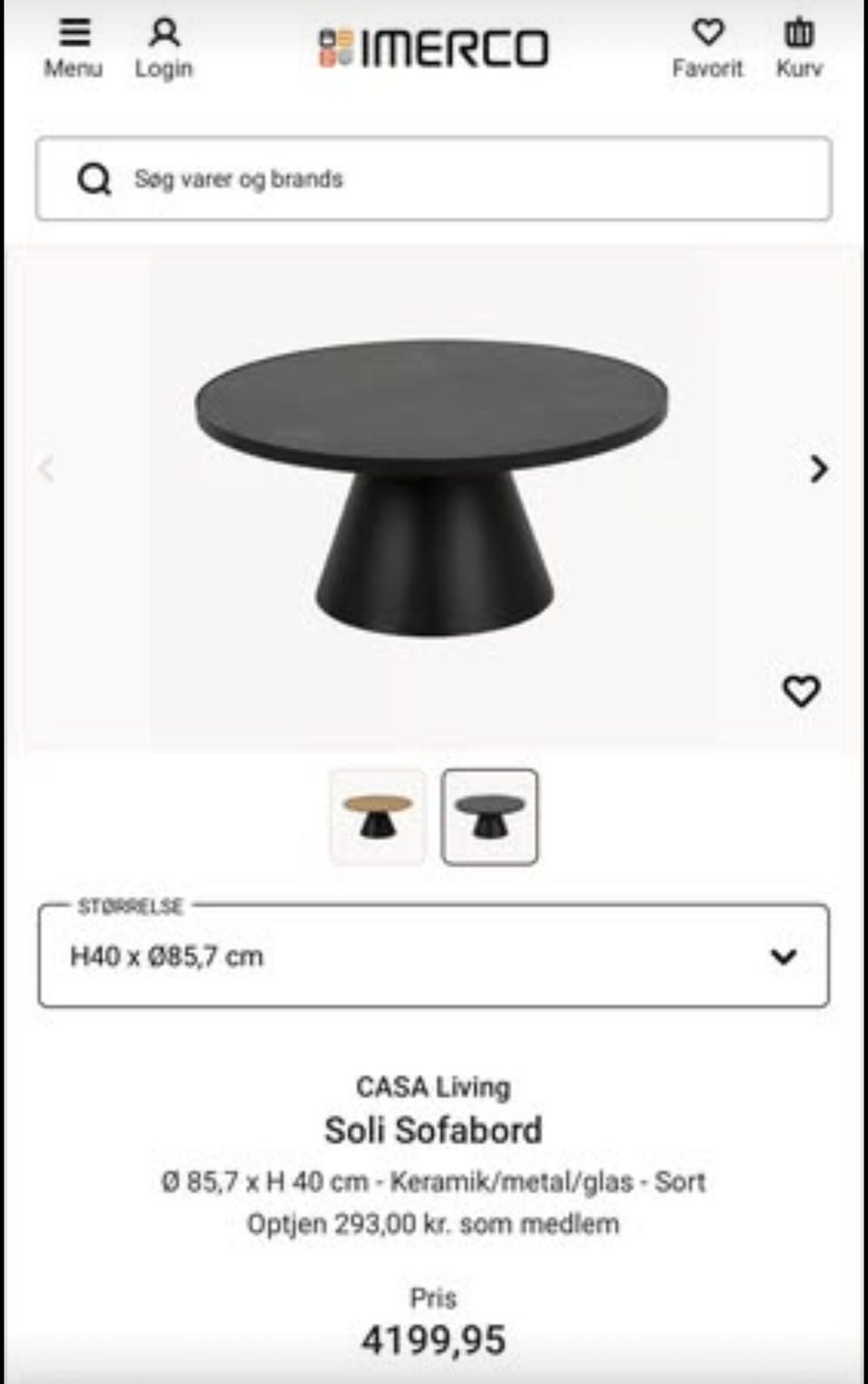Open the hamburger menu icon
The image size is (868, 1384).
(74, 32)
